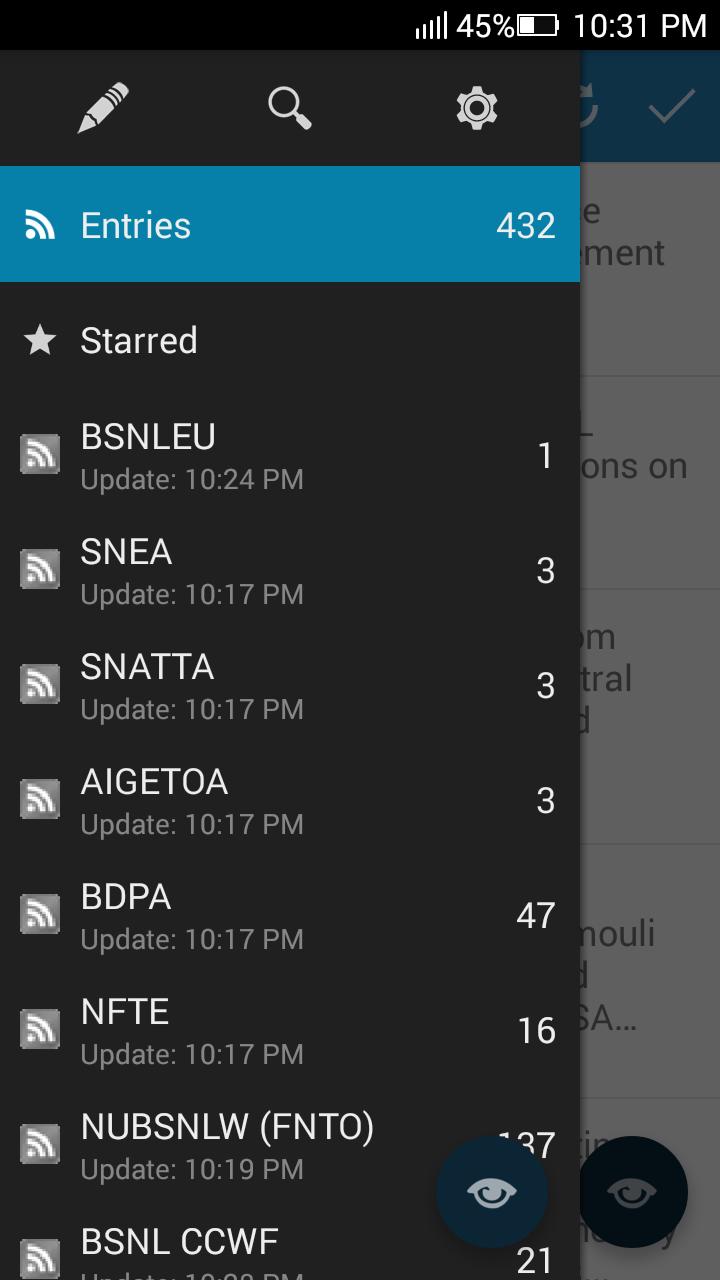Open the BSNLEU feed
The width and height of the screenshot is (720, 1280).
[289, 456]
